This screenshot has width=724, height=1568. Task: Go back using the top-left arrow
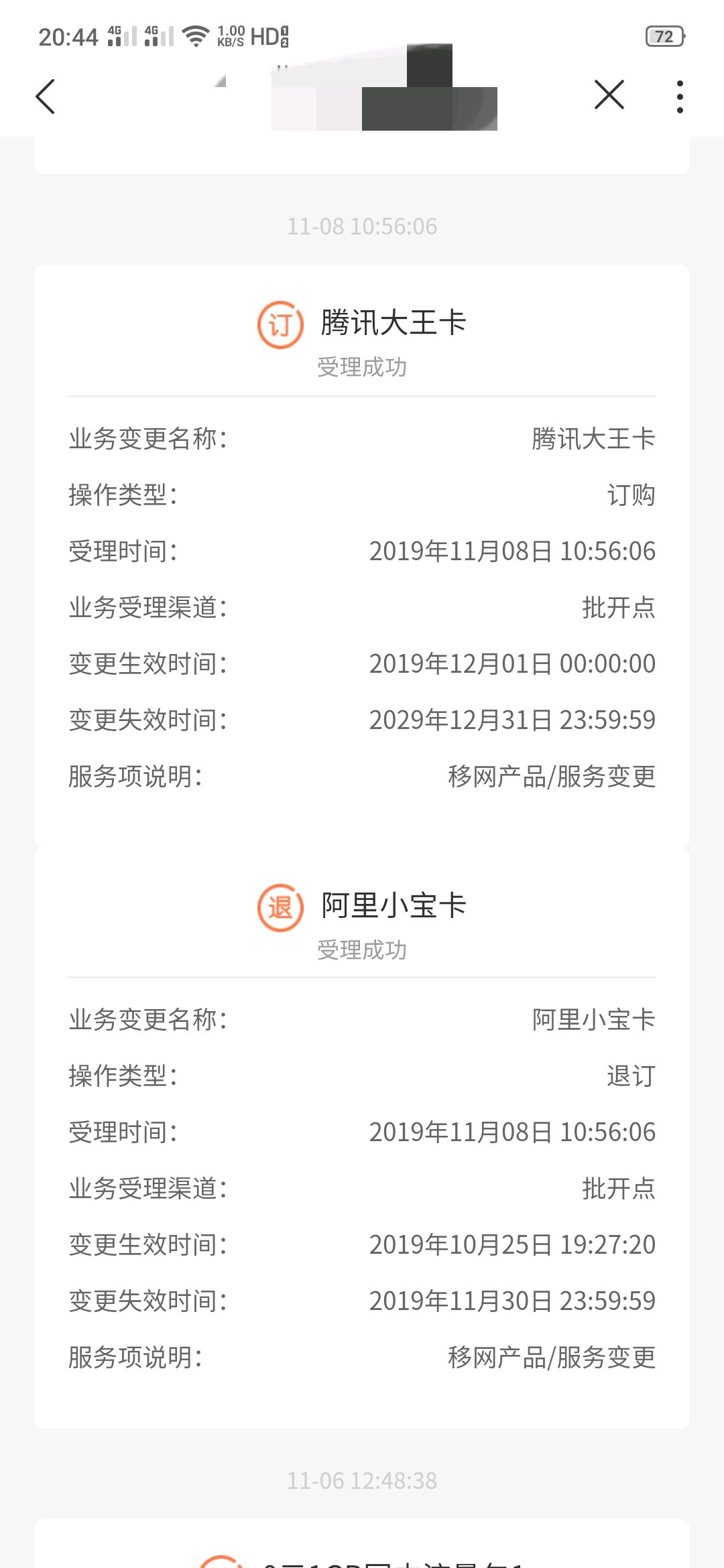coord(46,96)
